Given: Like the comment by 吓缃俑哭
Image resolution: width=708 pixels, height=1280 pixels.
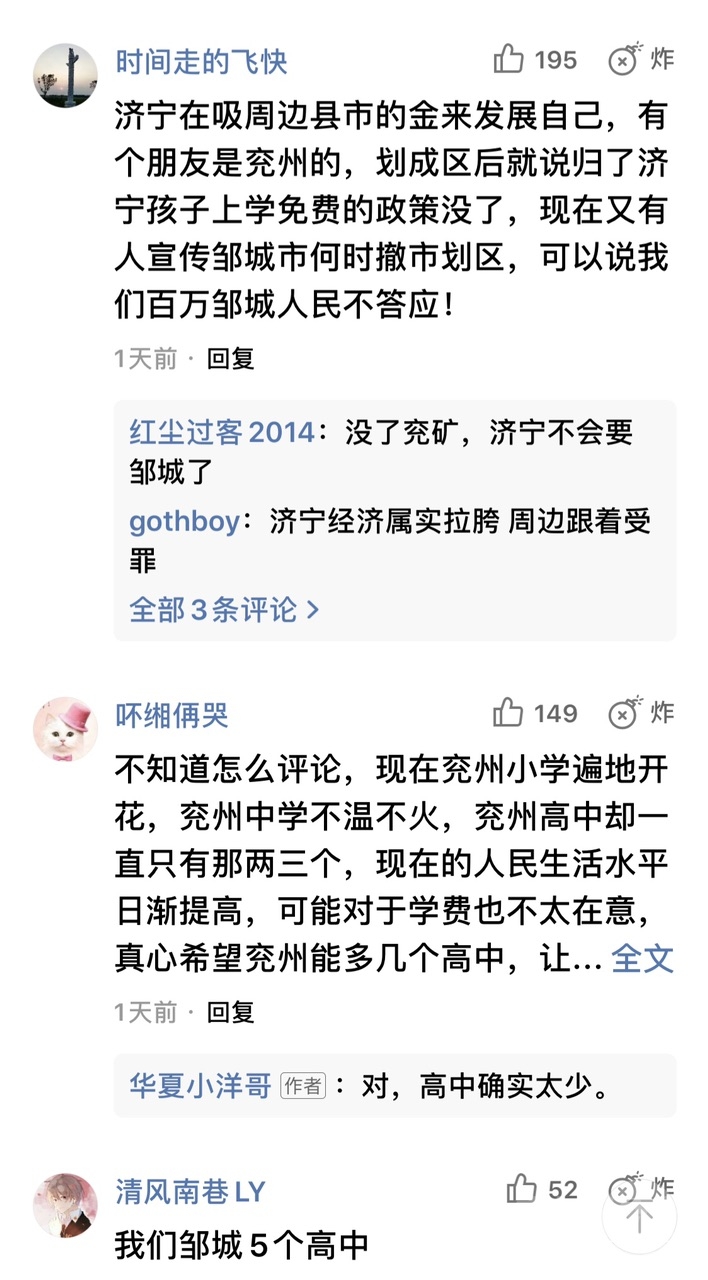Looking at the screenshot, I should point(510,714).
